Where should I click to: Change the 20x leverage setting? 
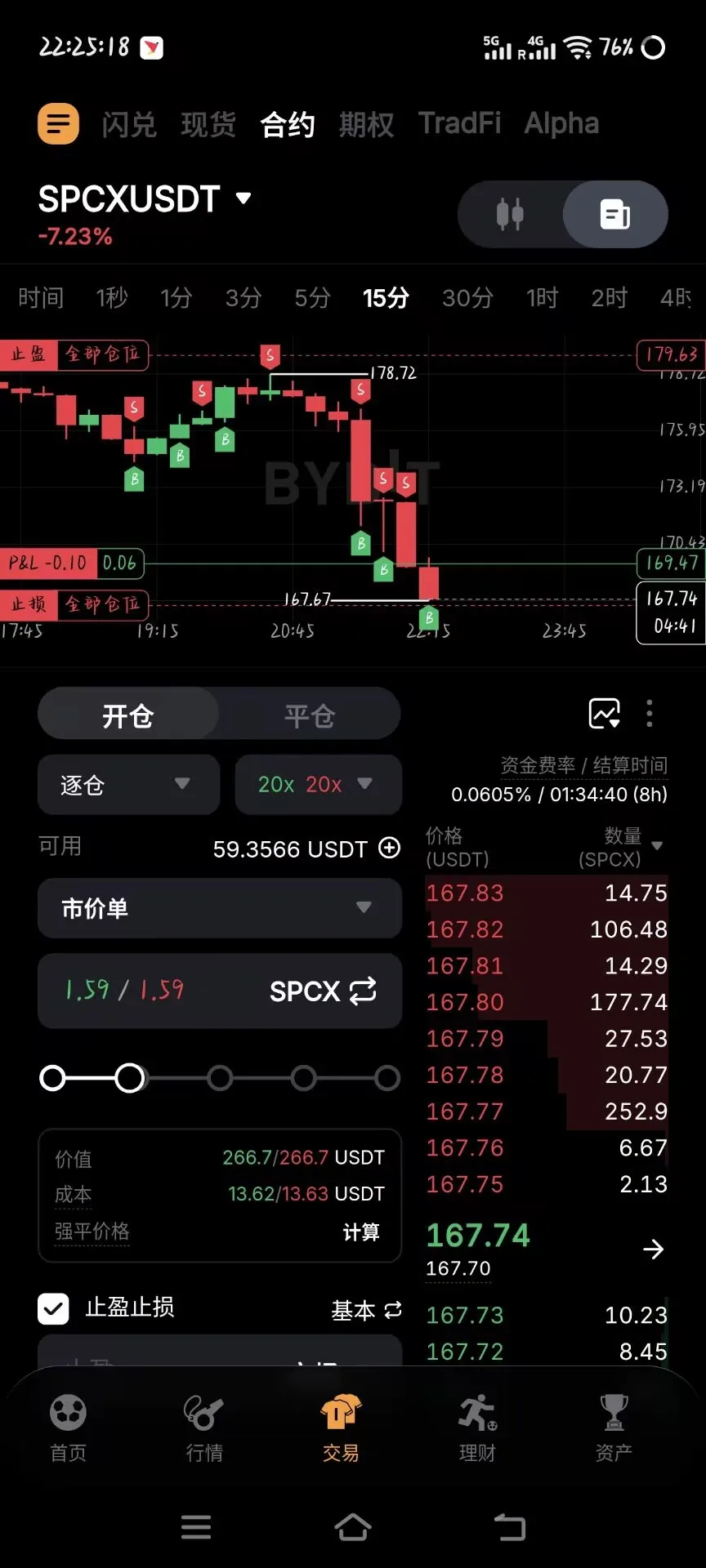(318, 785)
